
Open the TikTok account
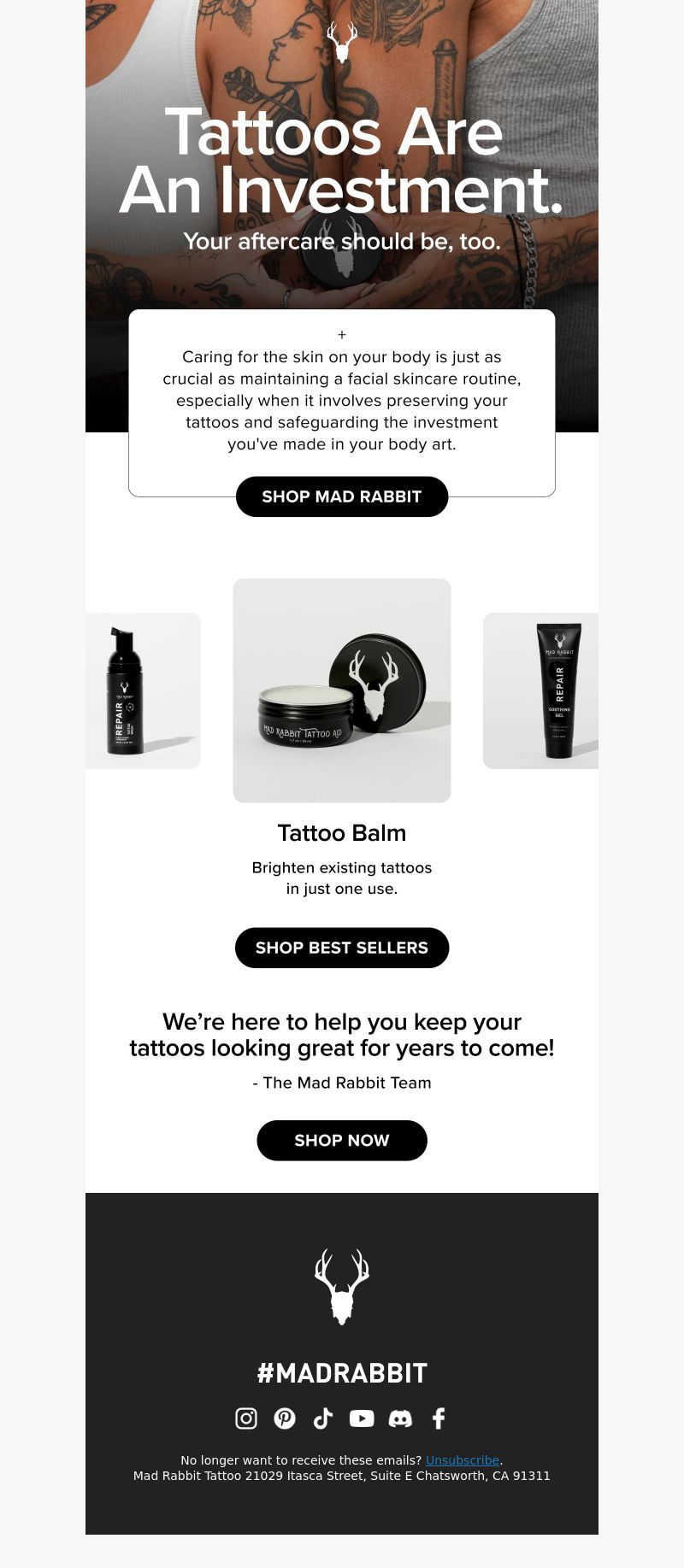tap(323, 1418)
